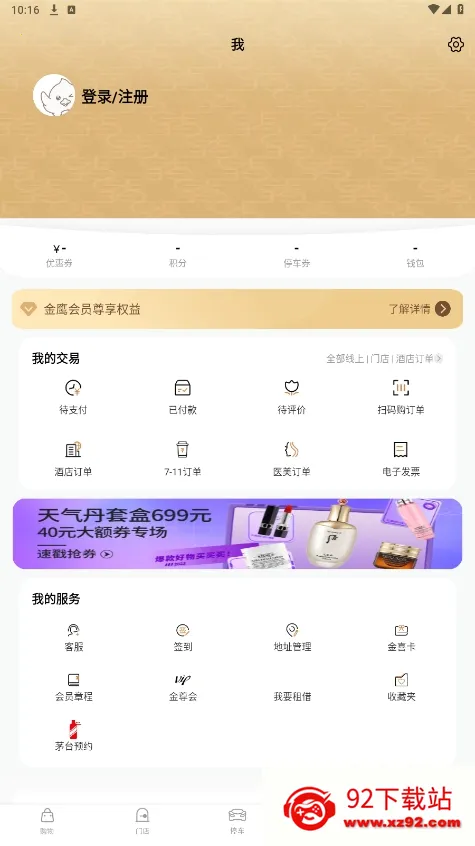The image size is (475, 846).
Task: Tap 了解详情 on member benefits banner
Action: pyautogui.click(x=419, y=309)
